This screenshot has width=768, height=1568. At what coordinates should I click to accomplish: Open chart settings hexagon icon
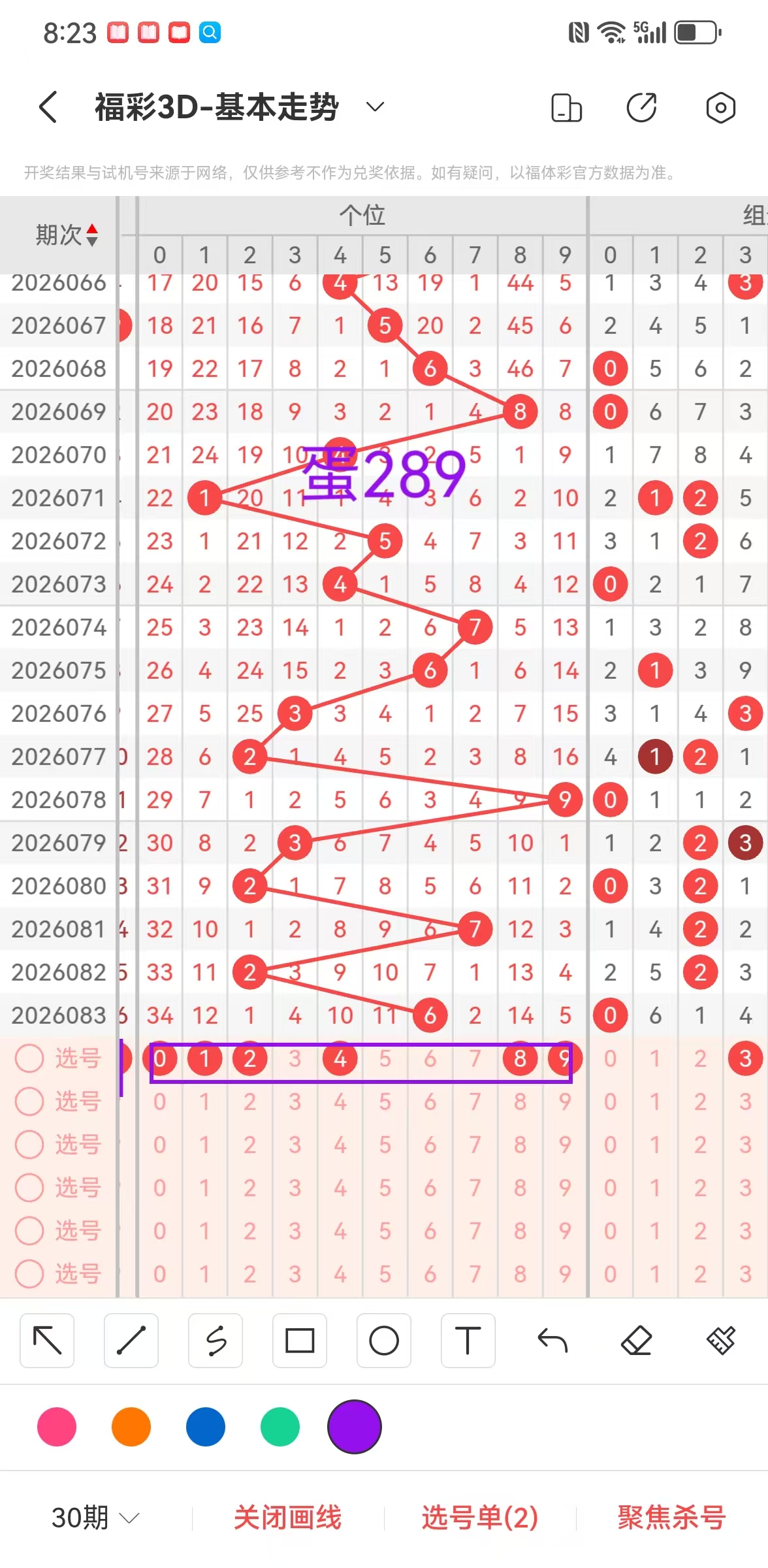coord(720,108)
